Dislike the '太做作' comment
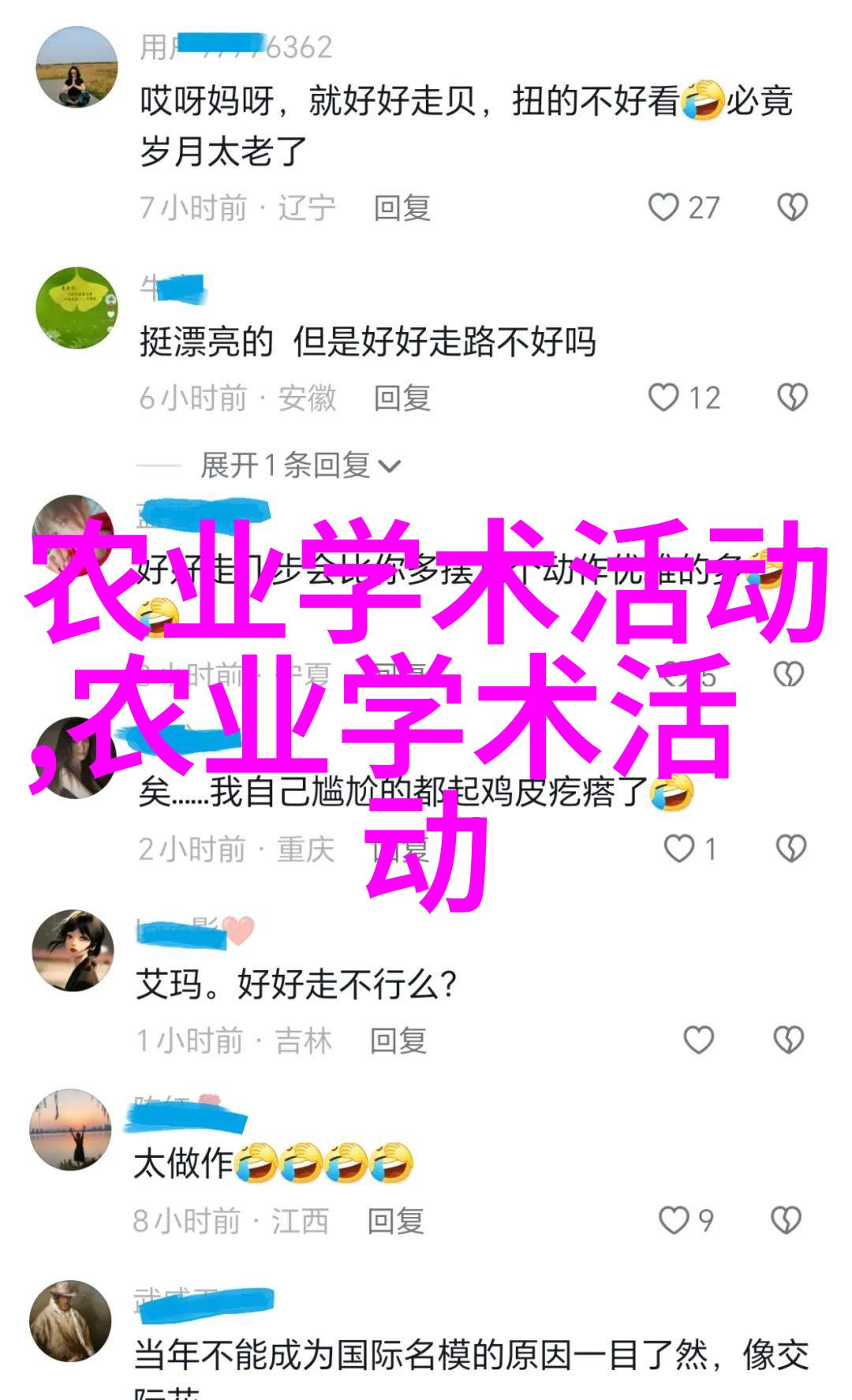852x1400 pixels. coord(787,1220)
